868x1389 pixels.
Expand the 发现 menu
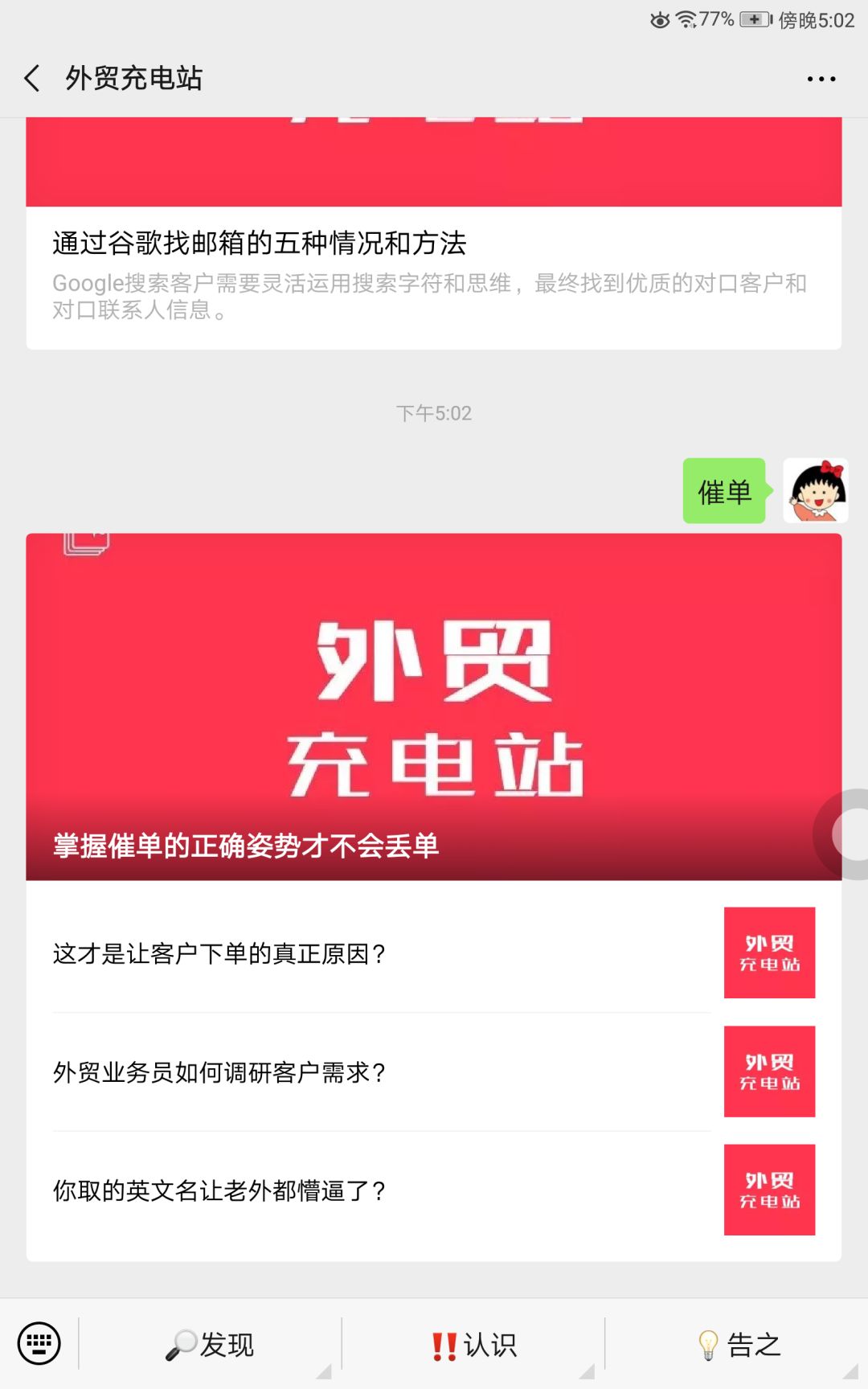(211, 1344)
